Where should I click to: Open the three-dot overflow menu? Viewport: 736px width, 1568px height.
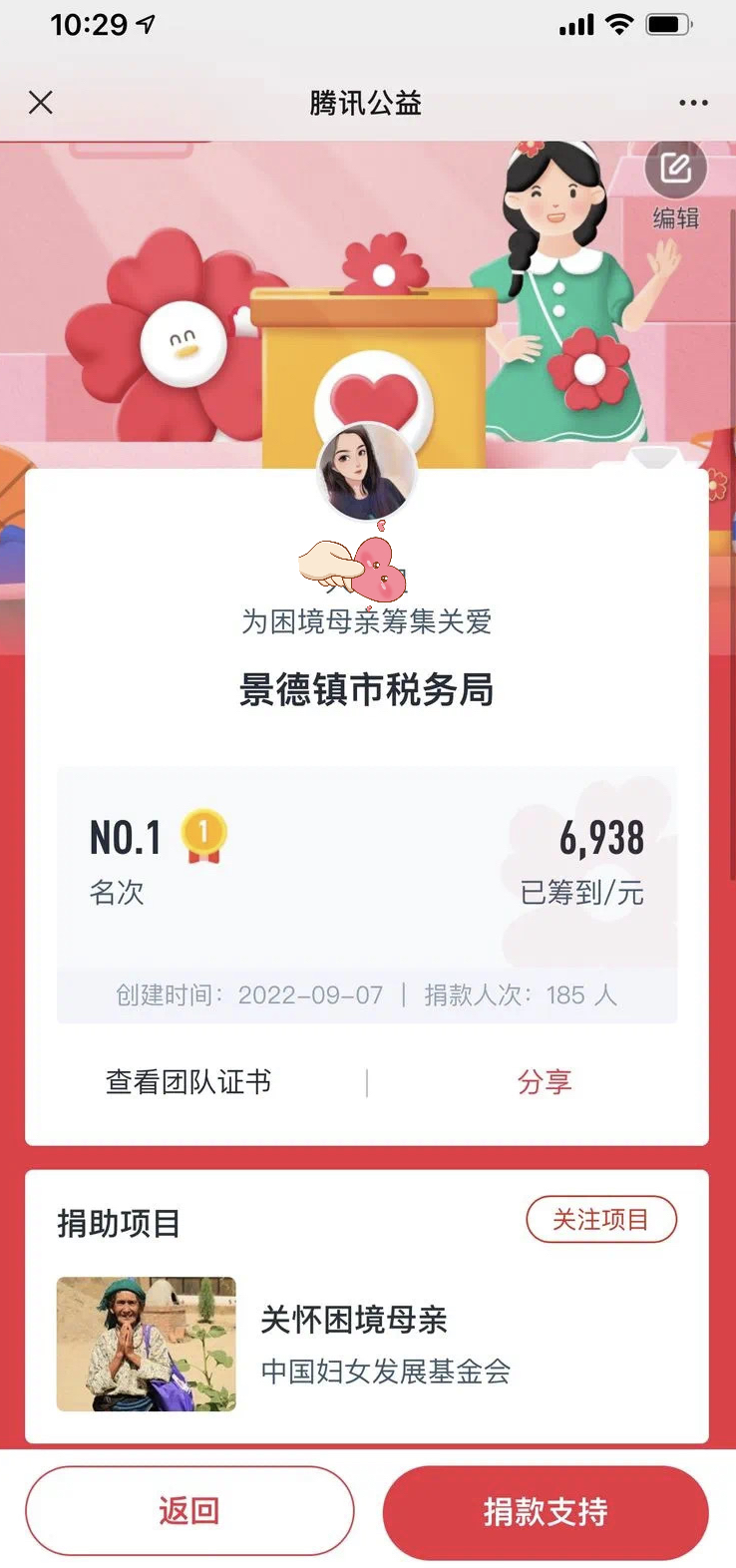(x=693, y=103)
